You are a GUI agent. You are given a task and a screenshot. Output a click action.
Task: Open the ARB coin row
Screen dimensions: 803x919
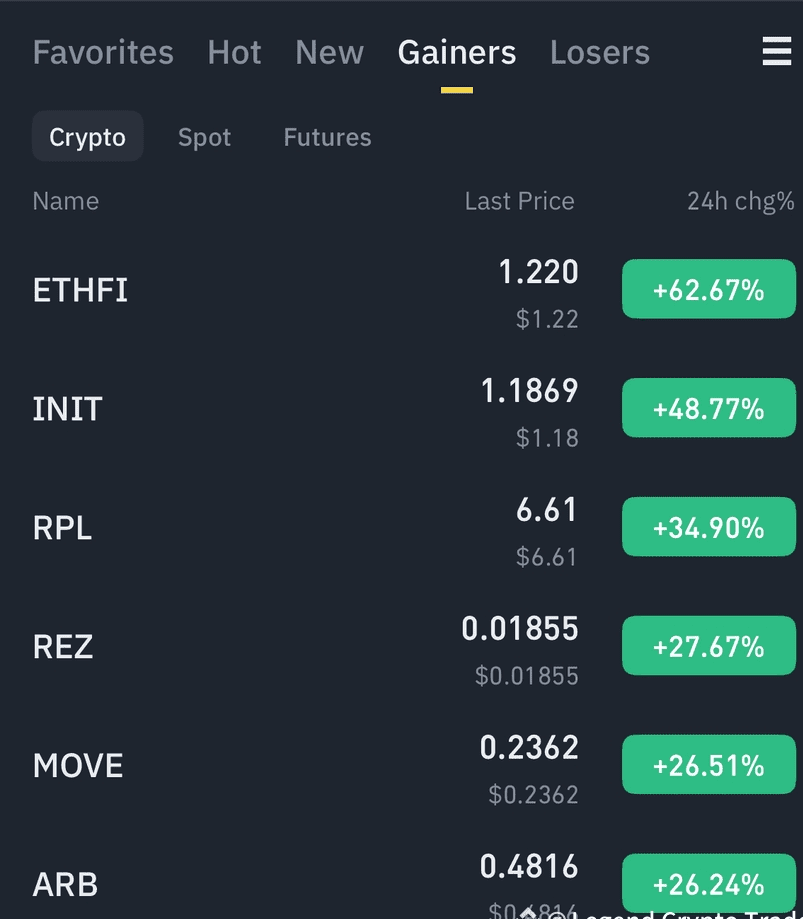coord(65,884)
